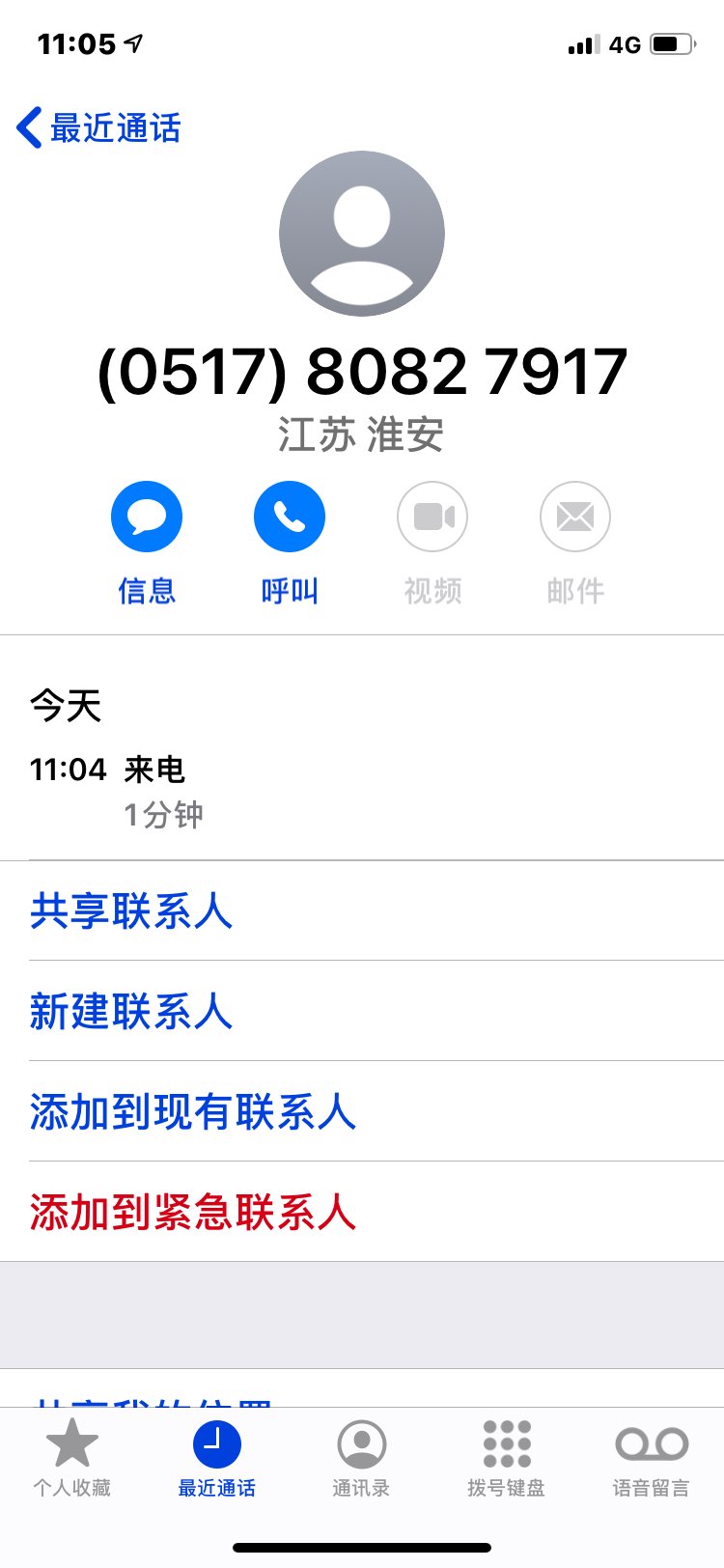Select 共享联系人
Viewport: 724px width, 1568px height.
376,910
